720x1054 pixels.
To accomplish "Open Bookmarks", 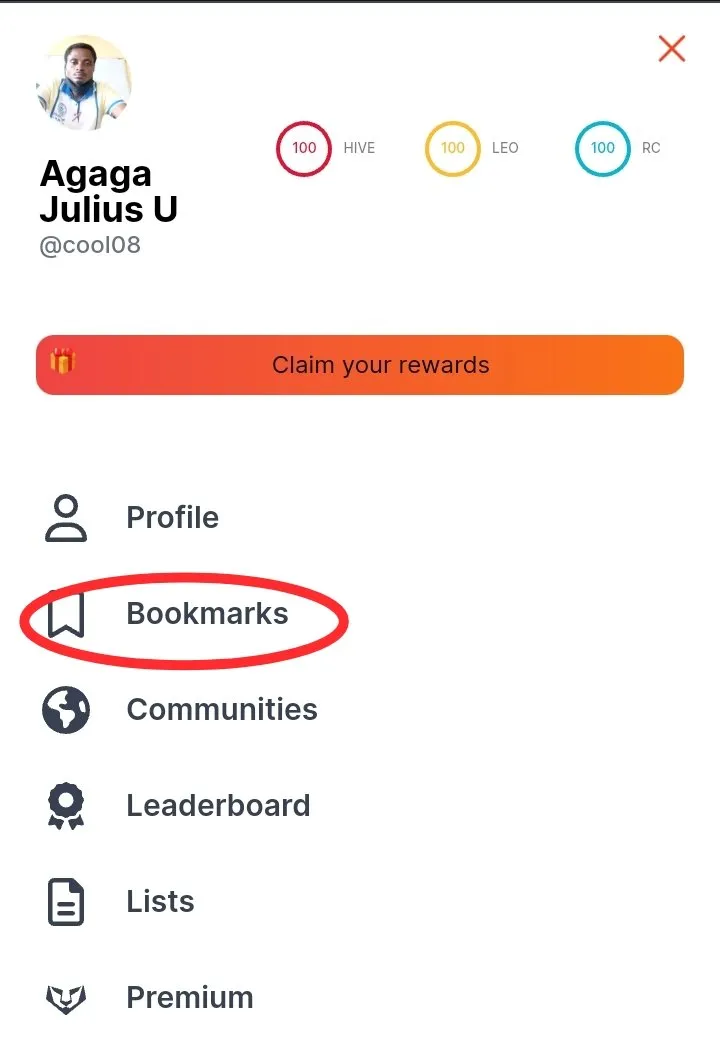I will pyautogui.click(x=206, y=613).
